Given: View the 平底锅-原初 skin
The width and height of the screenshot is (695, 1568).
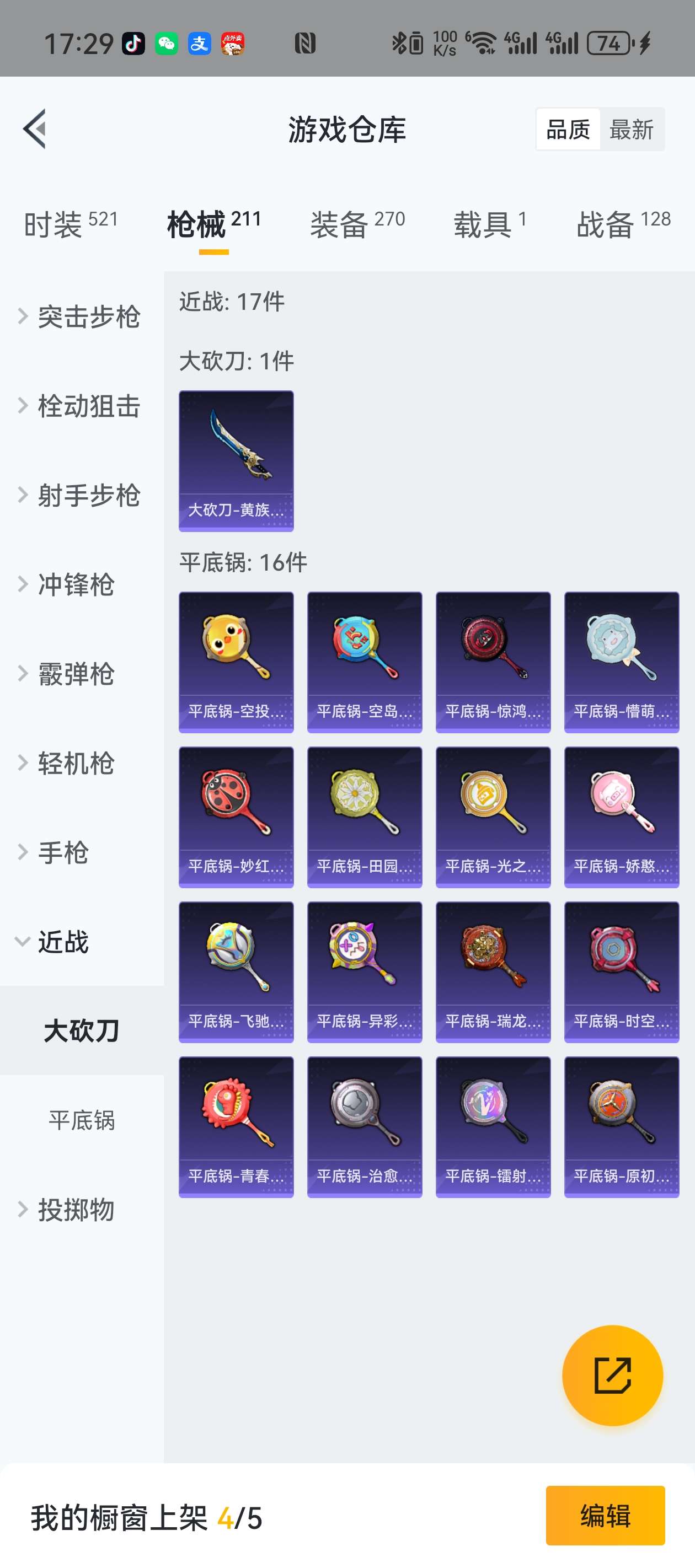Looking at the screenshot, I should tap(621, 1127).
